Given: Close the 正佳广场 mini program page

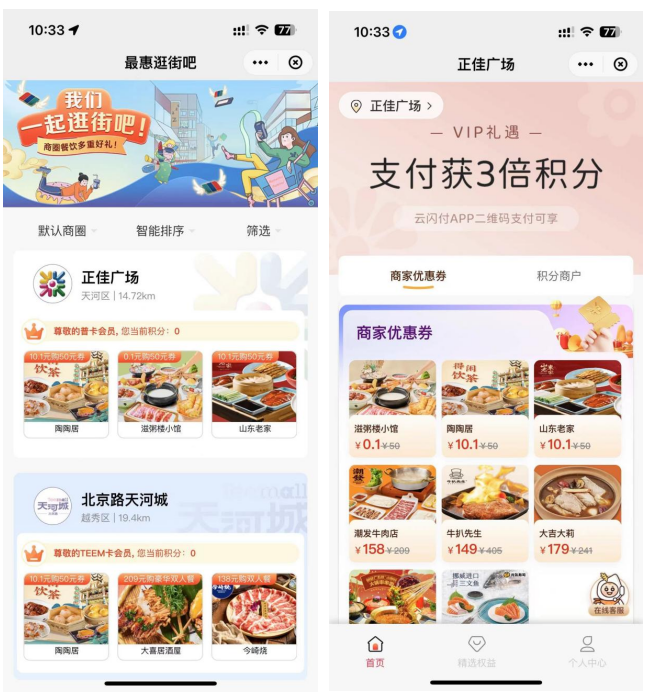Looking at the screenshot, I should point(620,64).
